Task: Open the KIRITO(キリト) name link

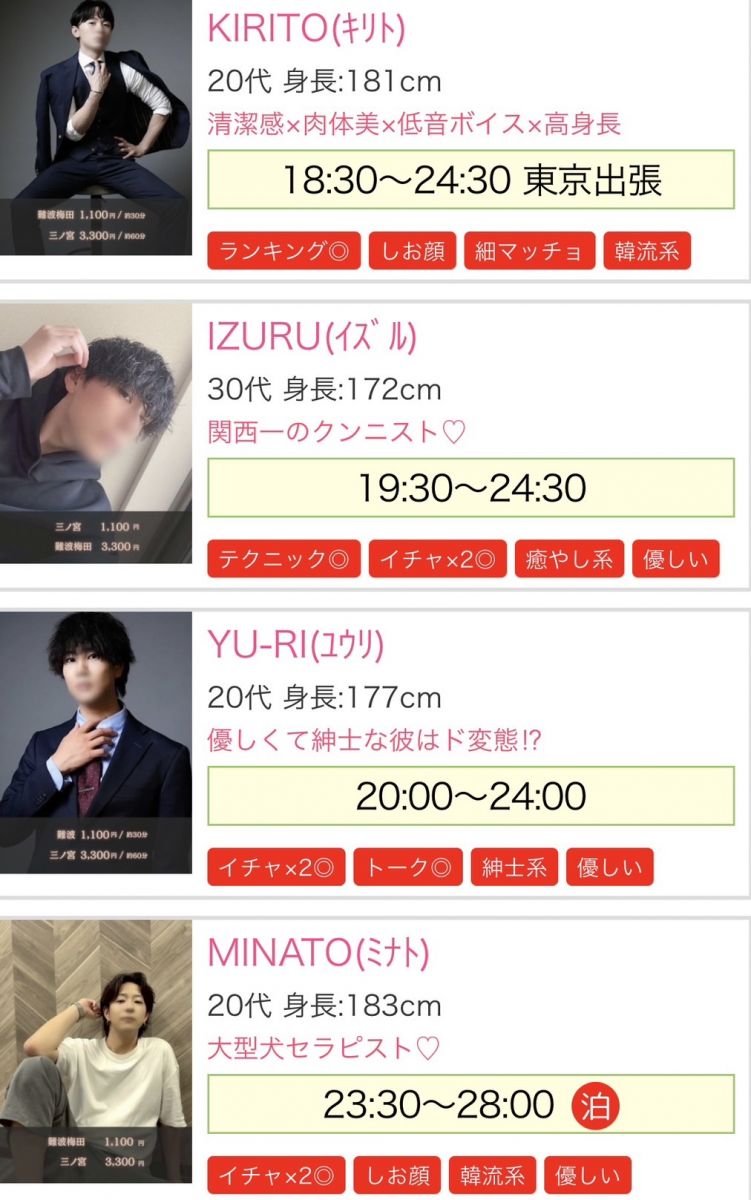Action: pyautogui.click(x=306, y=28)
